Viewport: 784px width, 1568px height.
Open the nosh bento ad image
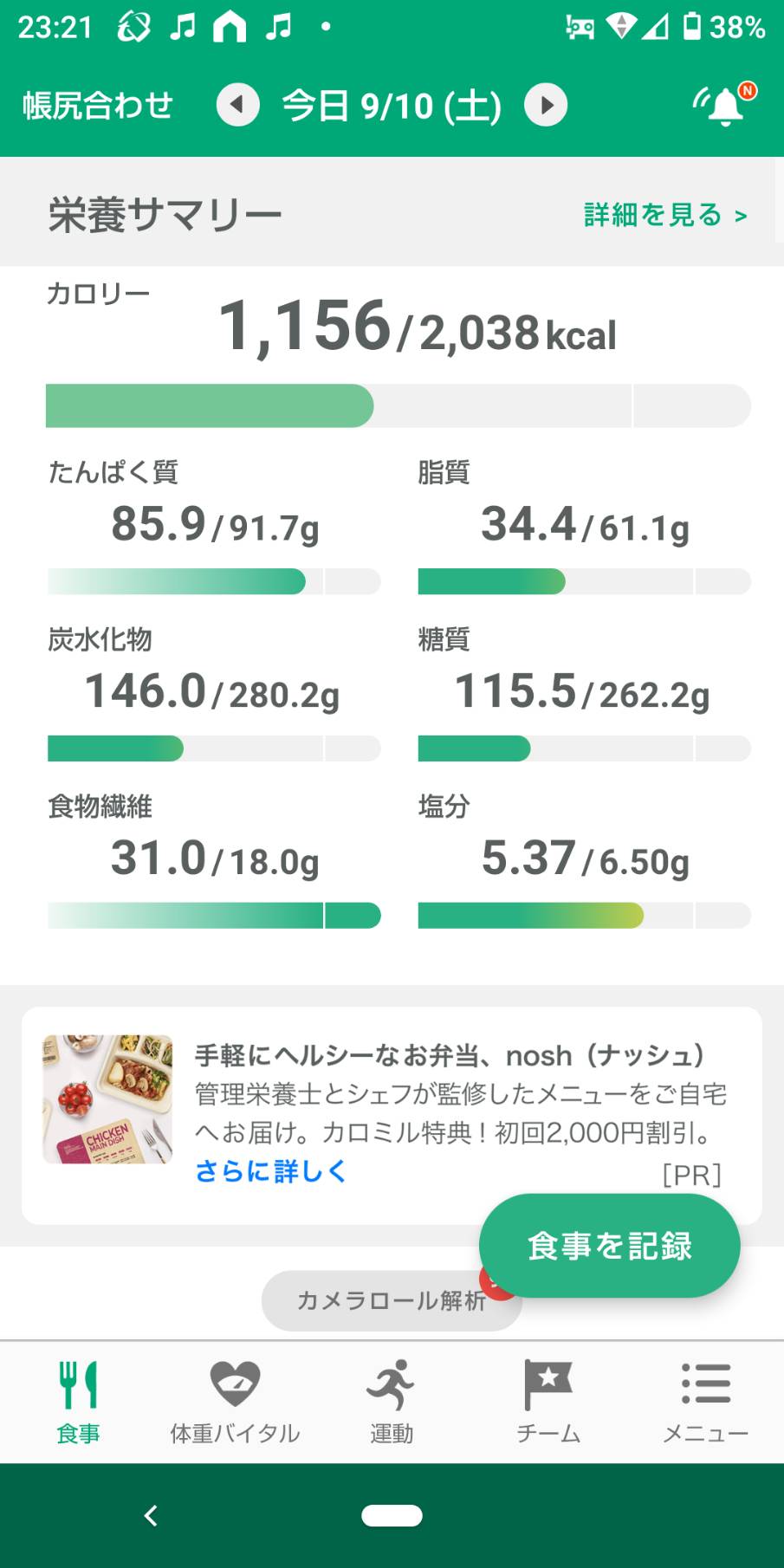[107, 1098]
